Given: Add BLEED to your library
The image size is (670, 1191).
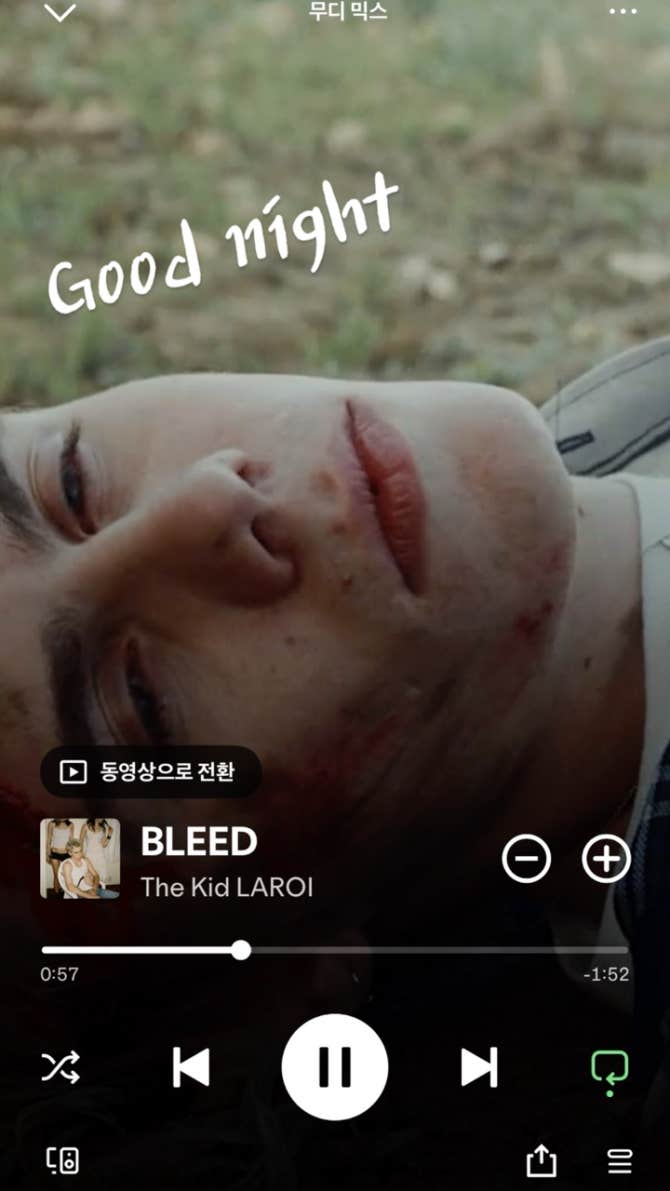Looking at the screenshot, I should [606, 858].
